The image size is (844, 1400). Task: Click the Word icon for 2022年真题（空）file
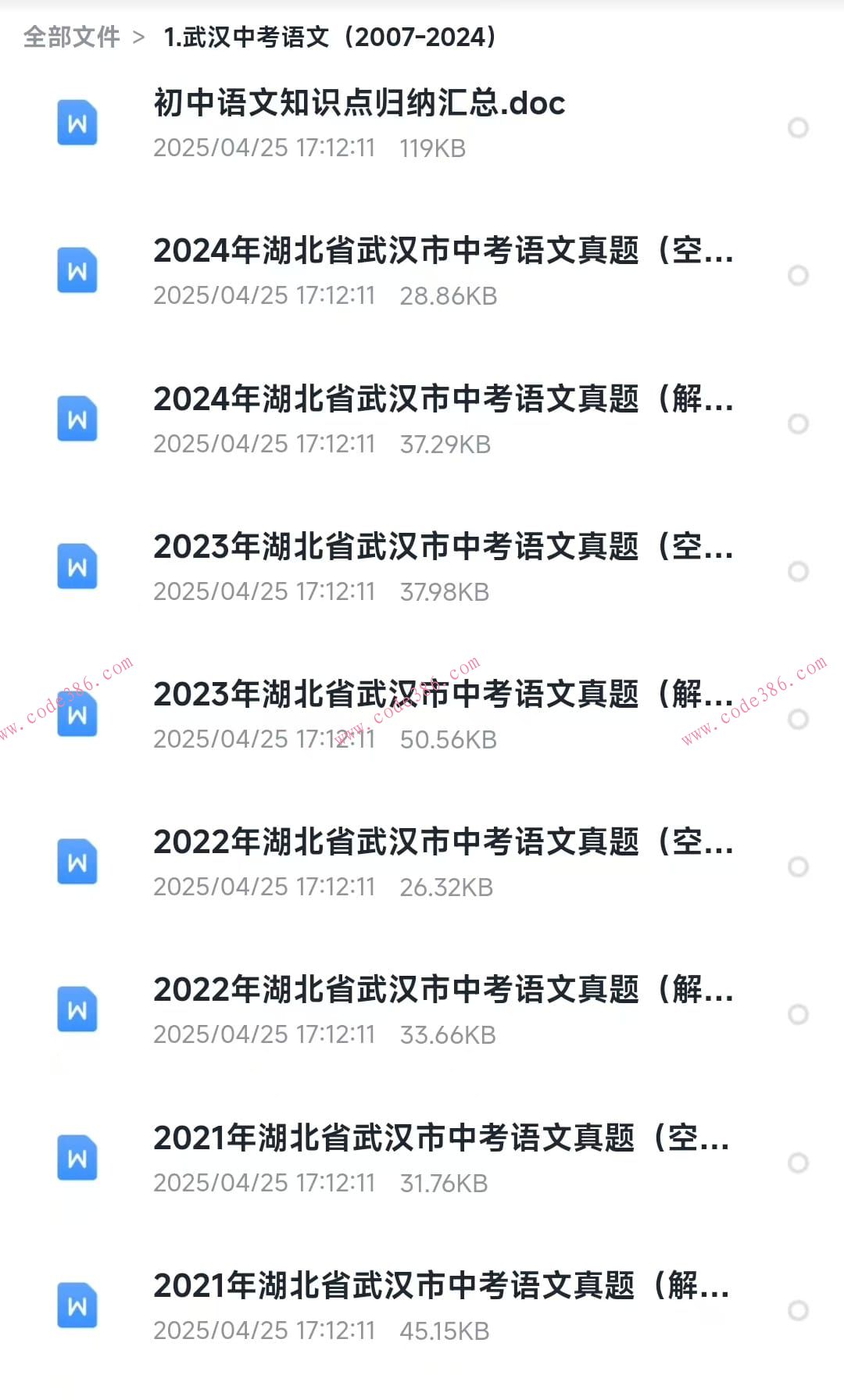[76, 862]
